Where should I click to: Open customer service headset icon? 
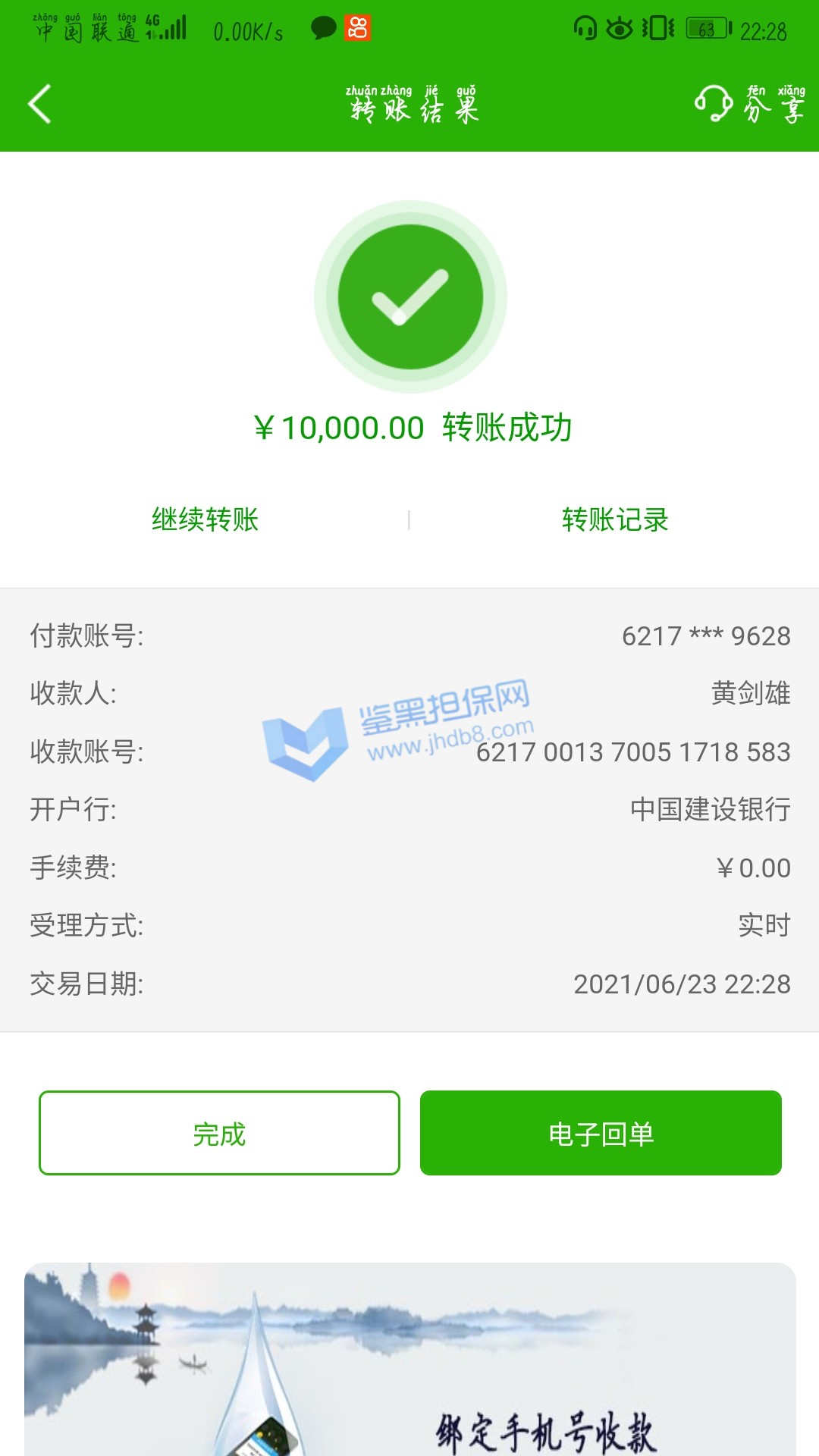(x=713, y=105)
